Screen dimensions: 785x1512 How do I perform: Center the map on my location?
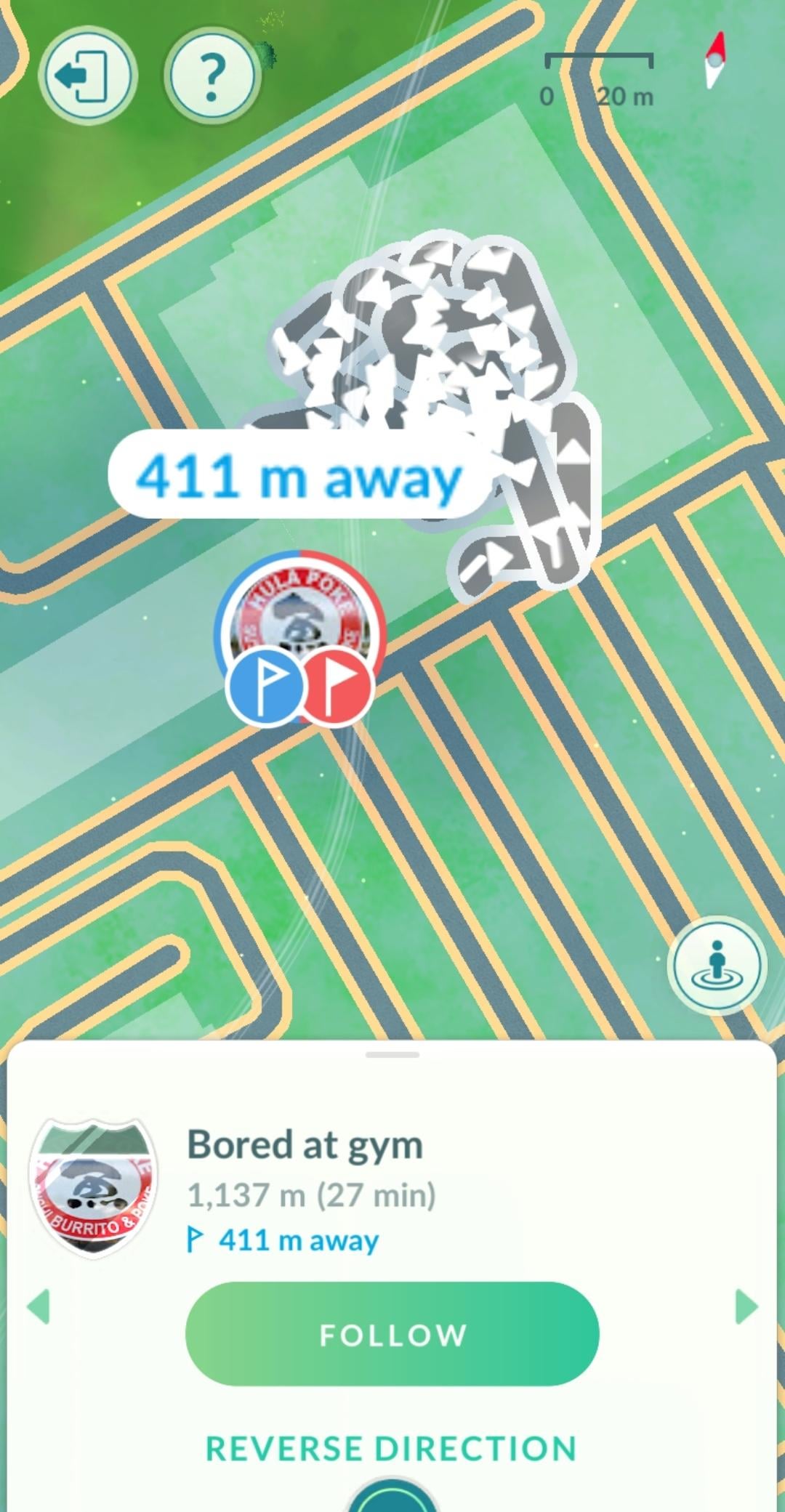tap(717, 964)
